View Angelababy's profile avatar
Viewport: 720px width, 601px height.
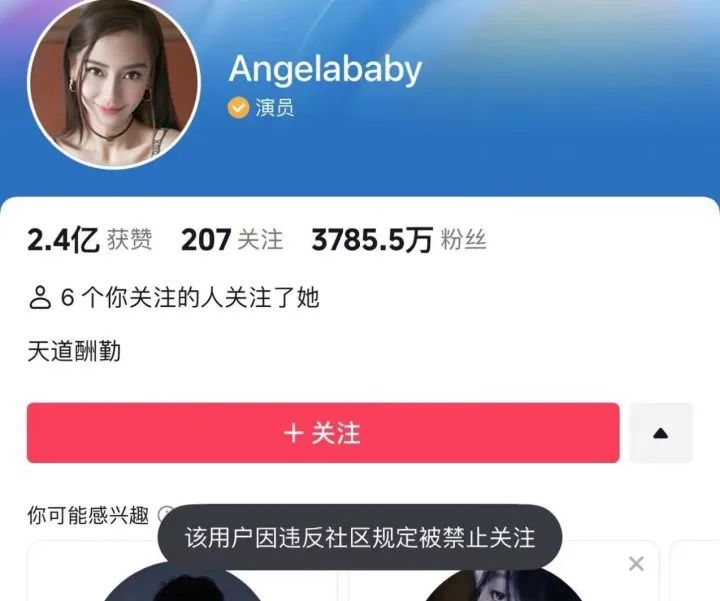click(x=113, y=82)
